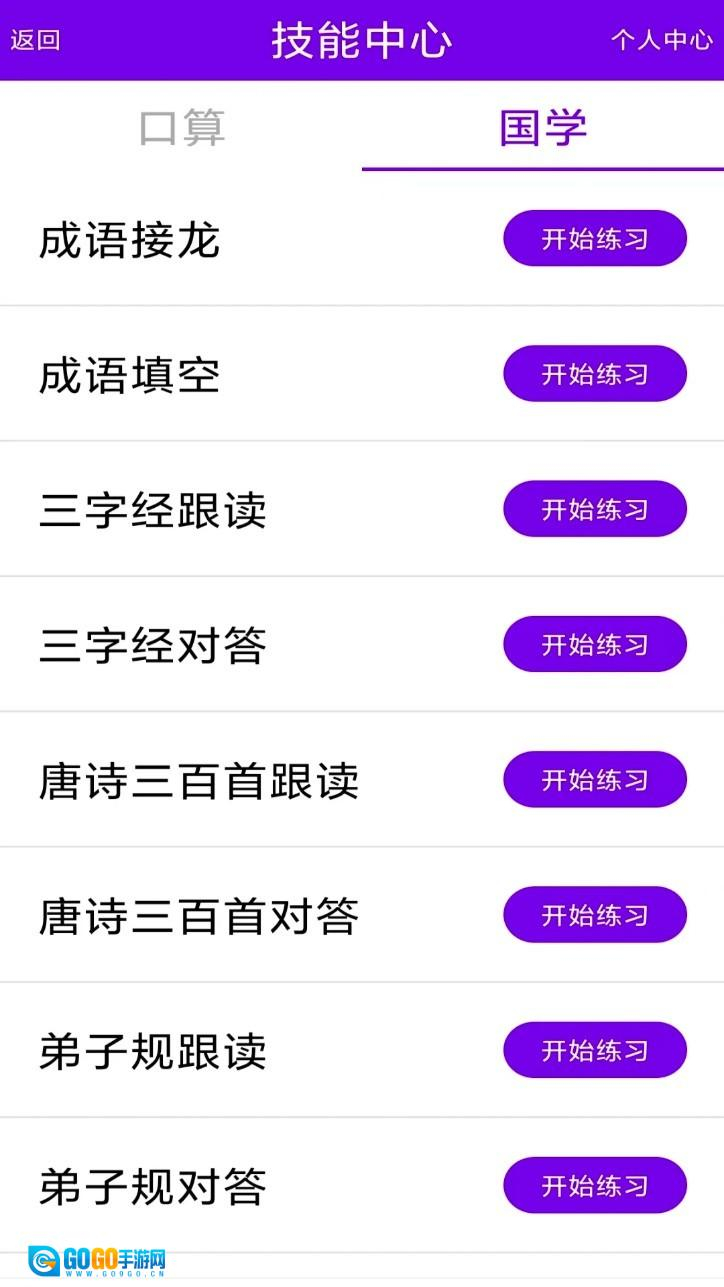Start practicing 唐诗三百首跟读
The width and height of the screenshot is (724, 1287).
pos(594,779)
